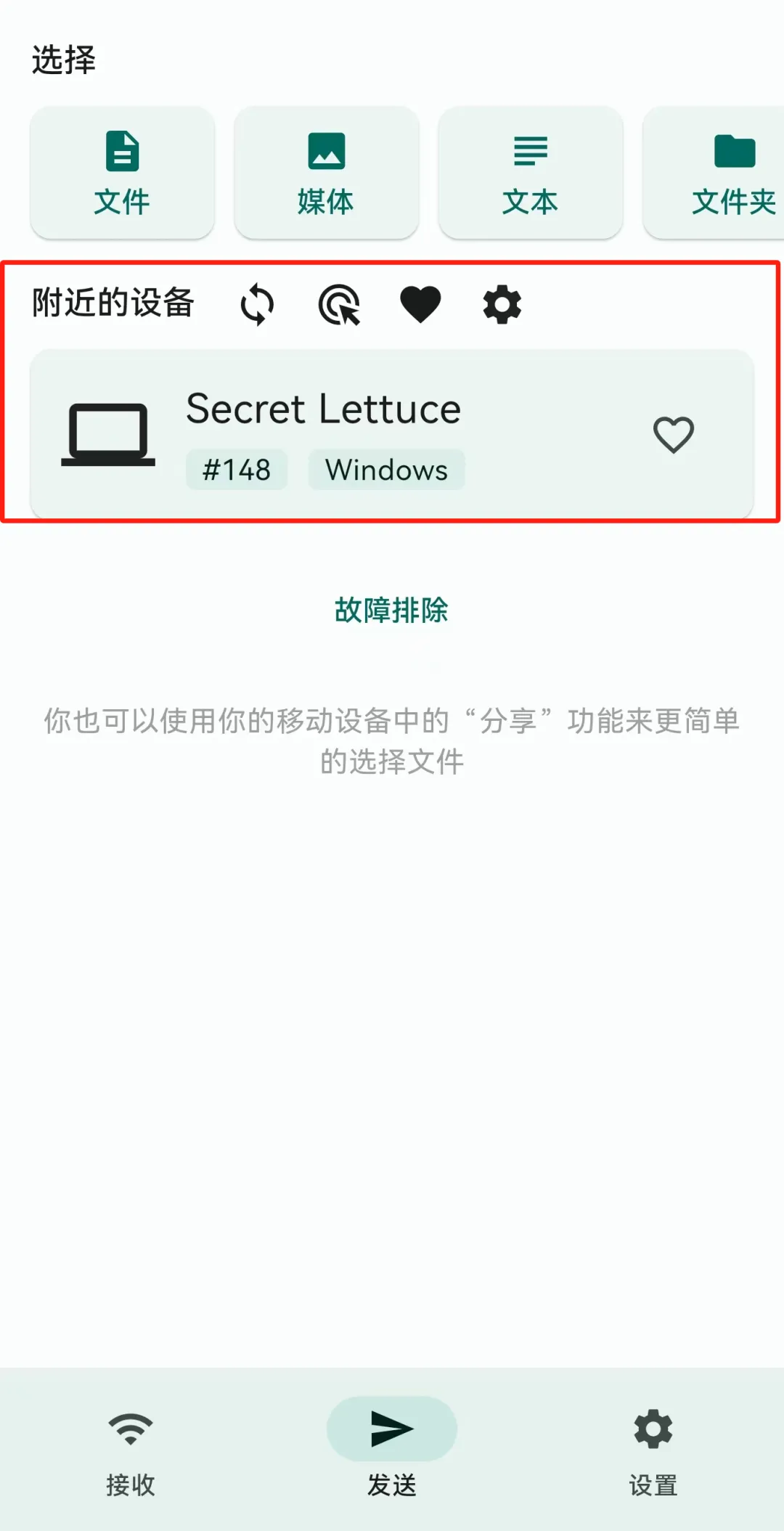Open 故障排除 troubleshooting
Viewport: 784px width, 1531px height.
(x=391, y=610)
